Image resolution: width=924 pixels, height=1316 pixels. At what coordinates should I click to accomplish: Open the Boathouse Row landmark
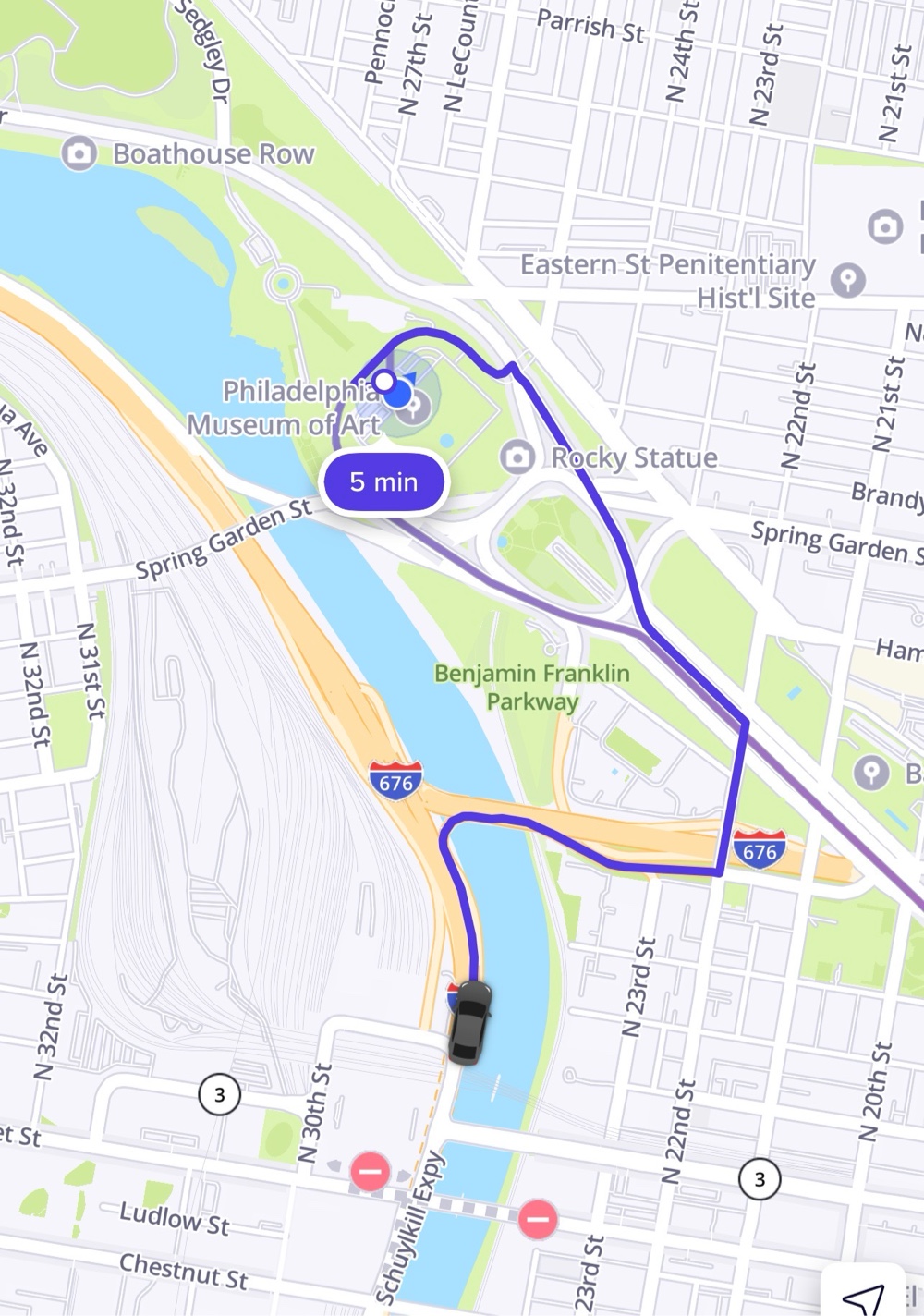pyautogui.click(x=80, y=153)
